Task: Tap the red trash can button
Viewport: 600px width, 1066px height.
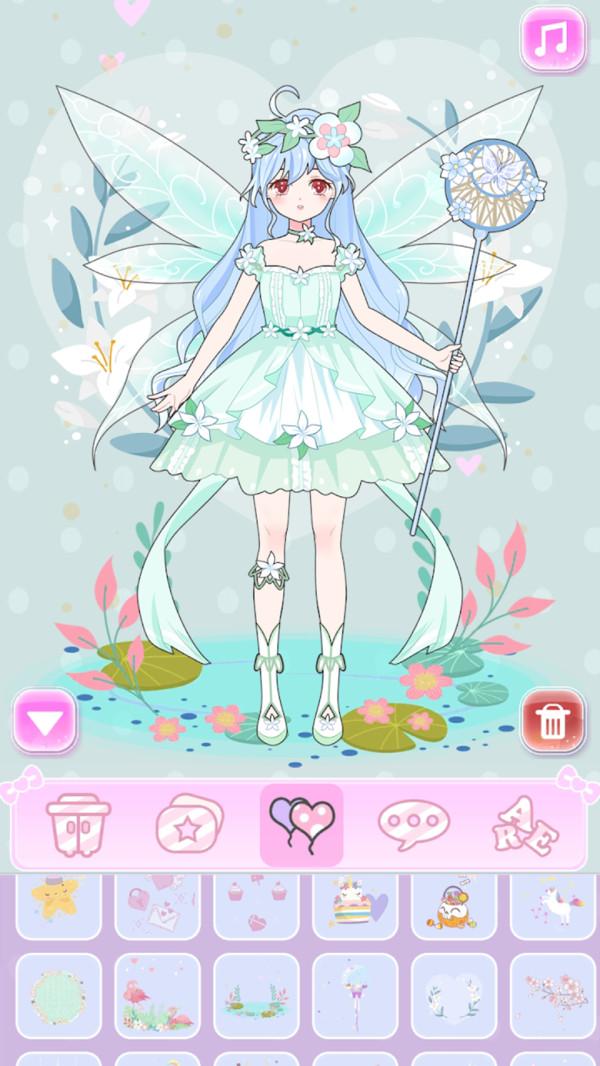Action: pos(553,721)
